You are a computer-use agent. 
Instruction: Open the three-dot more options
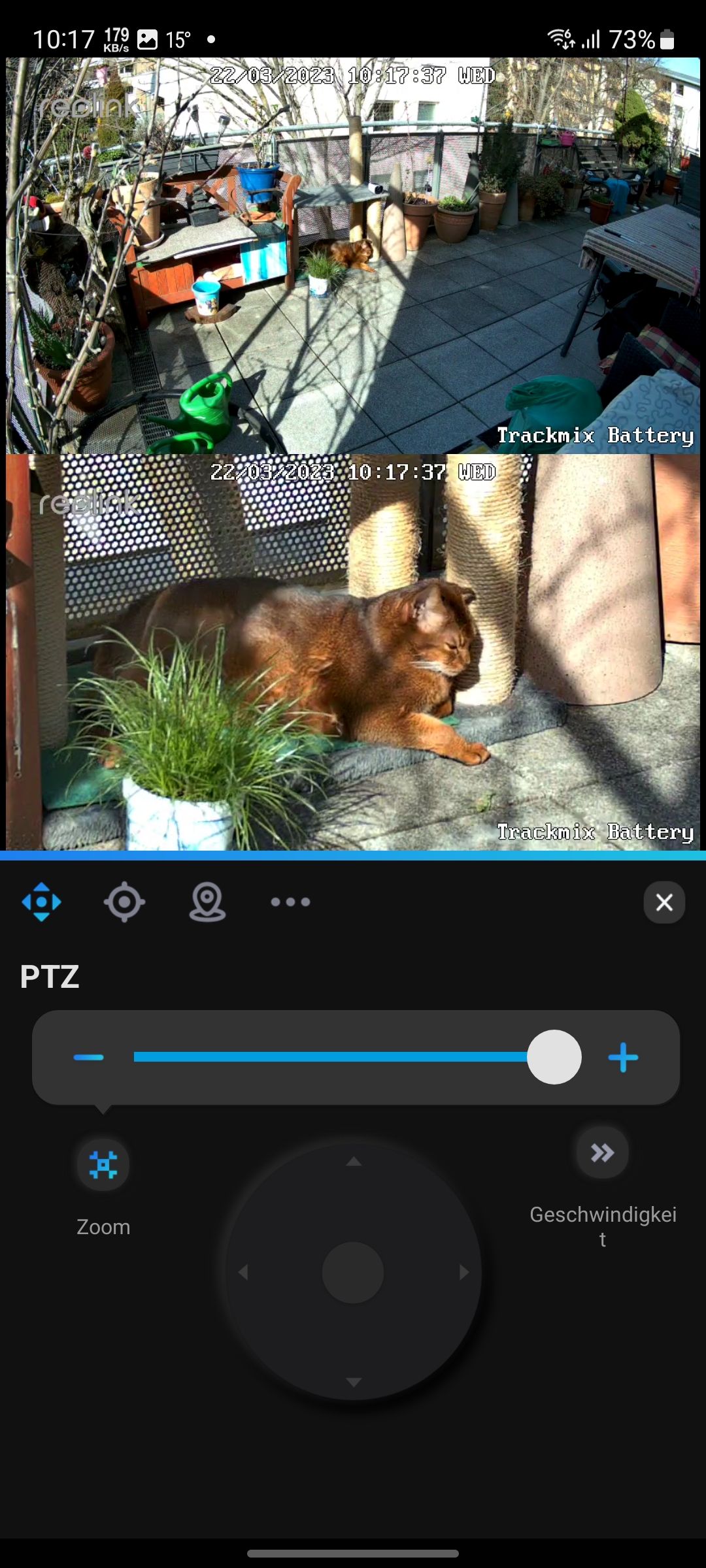click(290, 902)
